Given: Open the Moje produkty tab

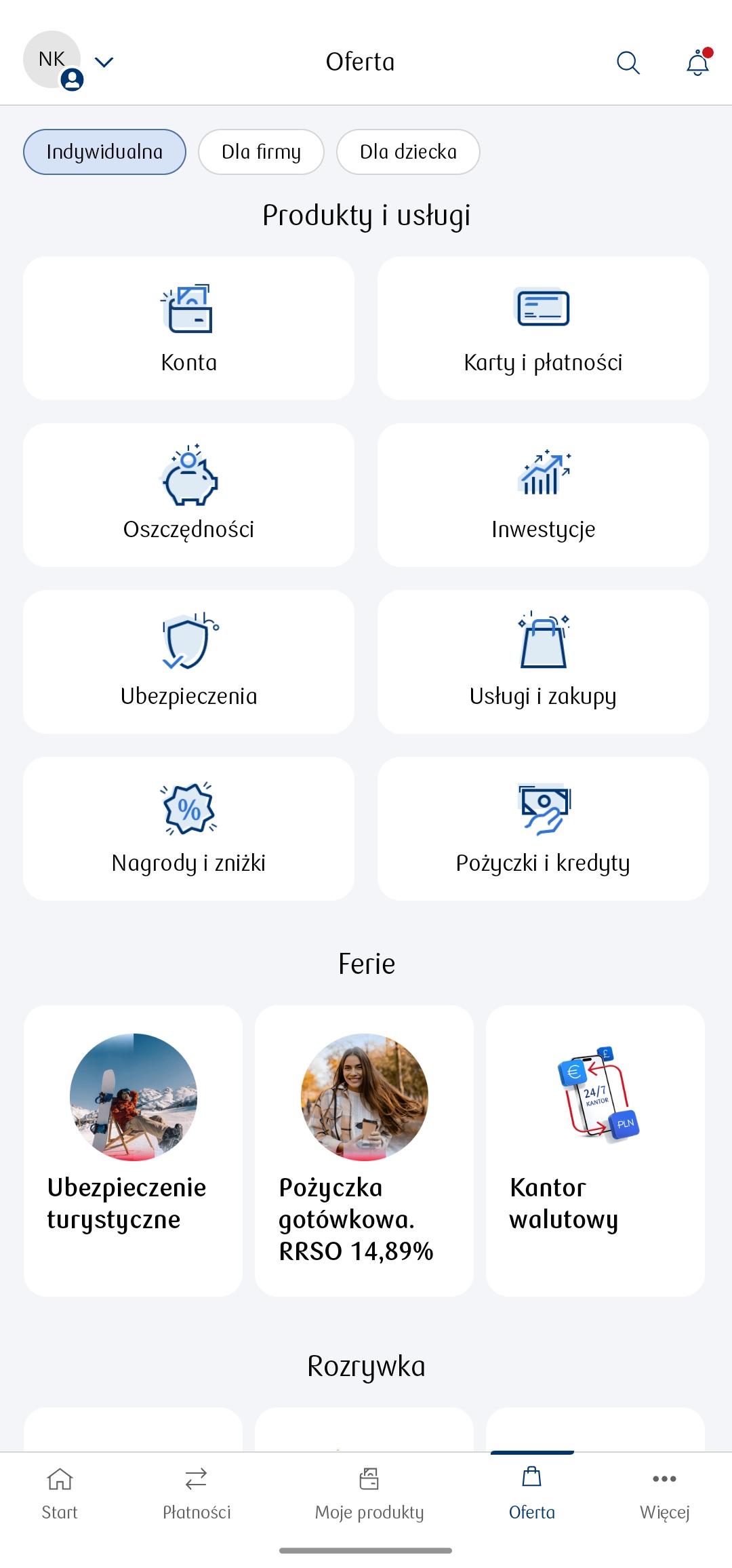Looking at the screenshot, I should (x=369, y=1493).
